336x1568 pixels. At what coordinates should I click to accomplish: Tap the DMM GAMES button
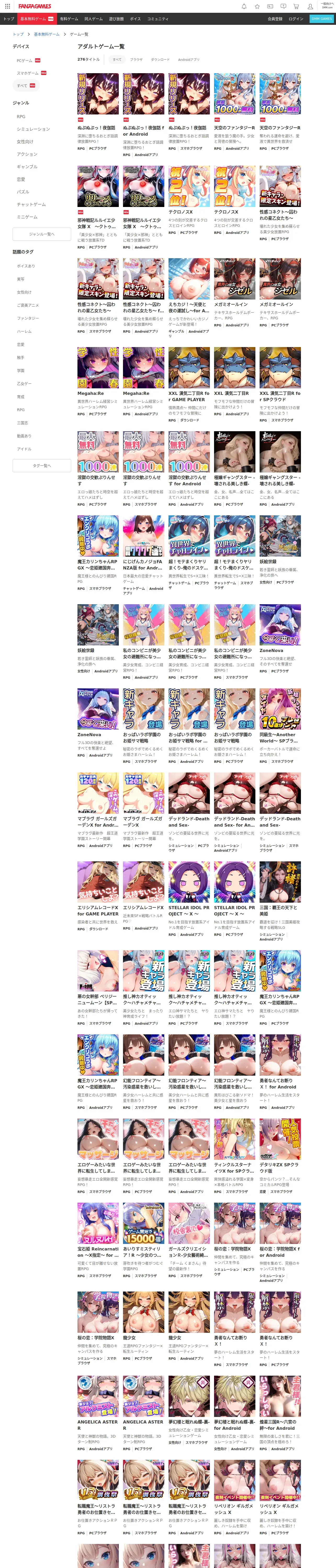pyautogui.click(x=321, y=19)
